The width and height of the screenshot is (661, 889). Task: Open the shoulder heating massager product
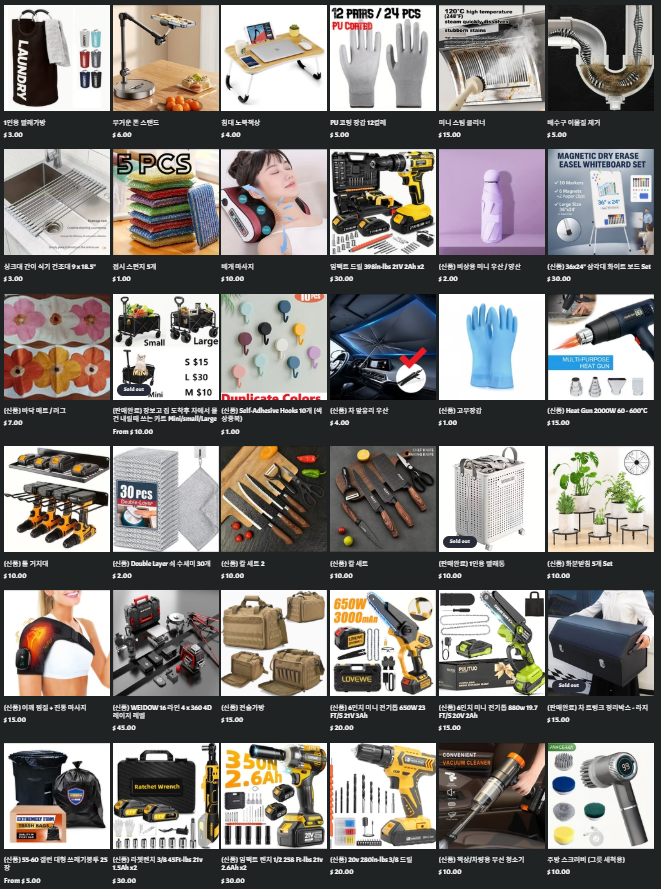point(52,640)
